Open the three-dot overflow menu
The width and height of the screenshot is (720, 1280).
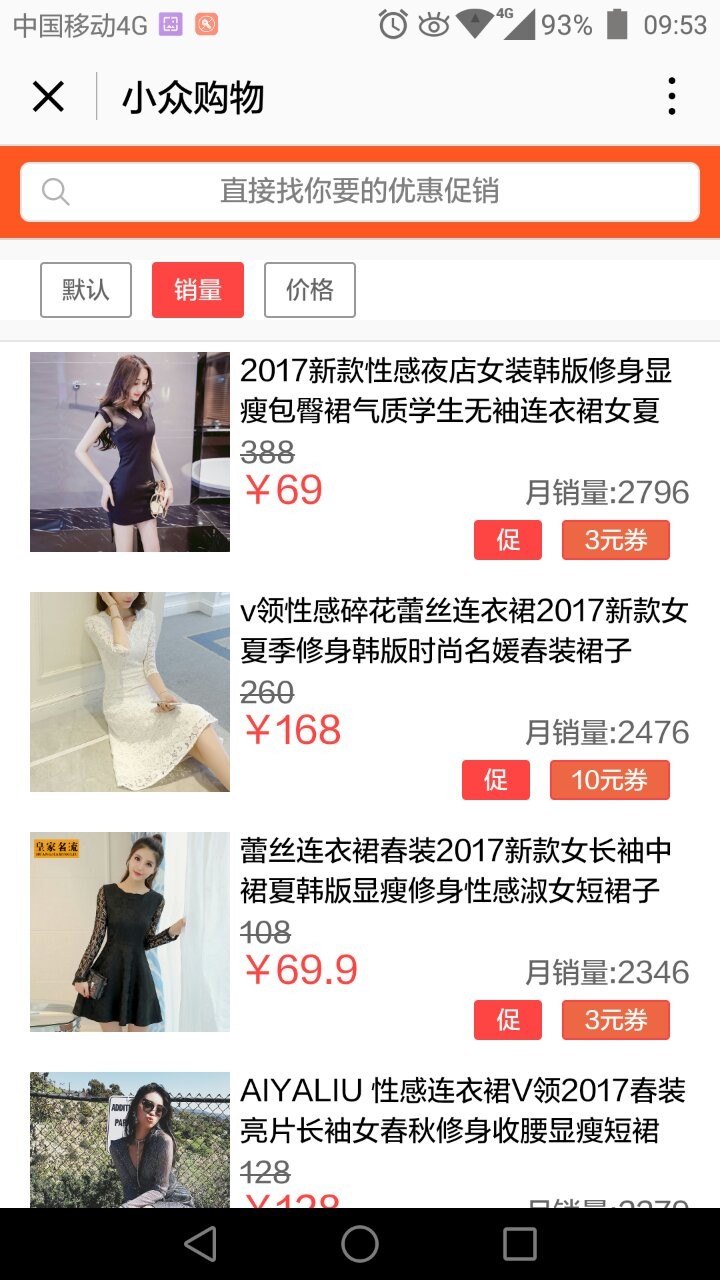(671, 97)
